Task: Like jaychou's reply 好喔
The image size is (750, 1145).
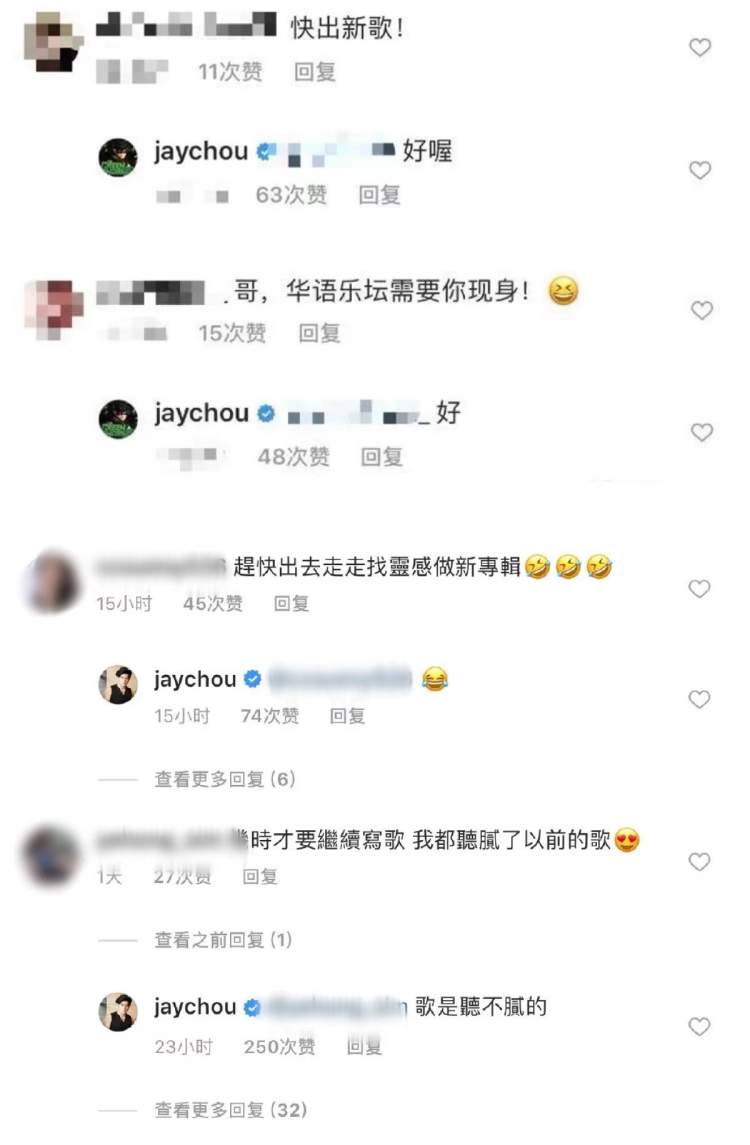Action: tap(699, 170)
